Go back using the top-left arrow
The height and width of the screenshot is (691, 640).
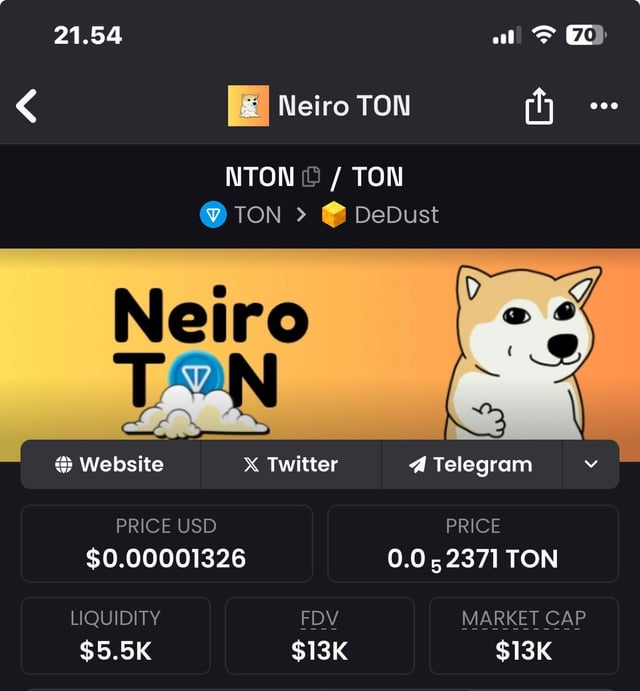pyautogui.click(x=28, y=105)
